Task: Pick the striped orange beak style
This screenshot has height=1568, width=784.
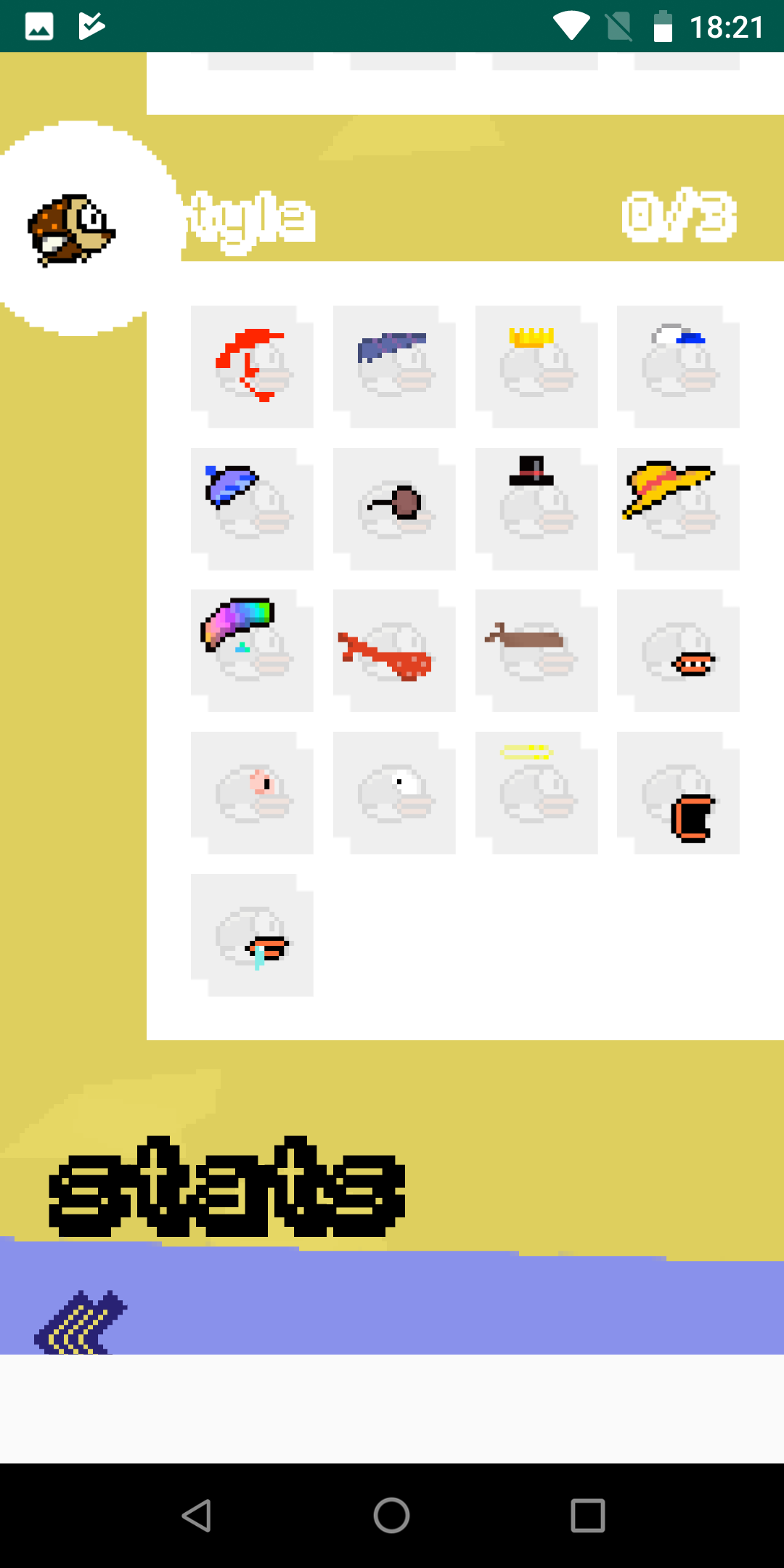Action: point(678,650)
